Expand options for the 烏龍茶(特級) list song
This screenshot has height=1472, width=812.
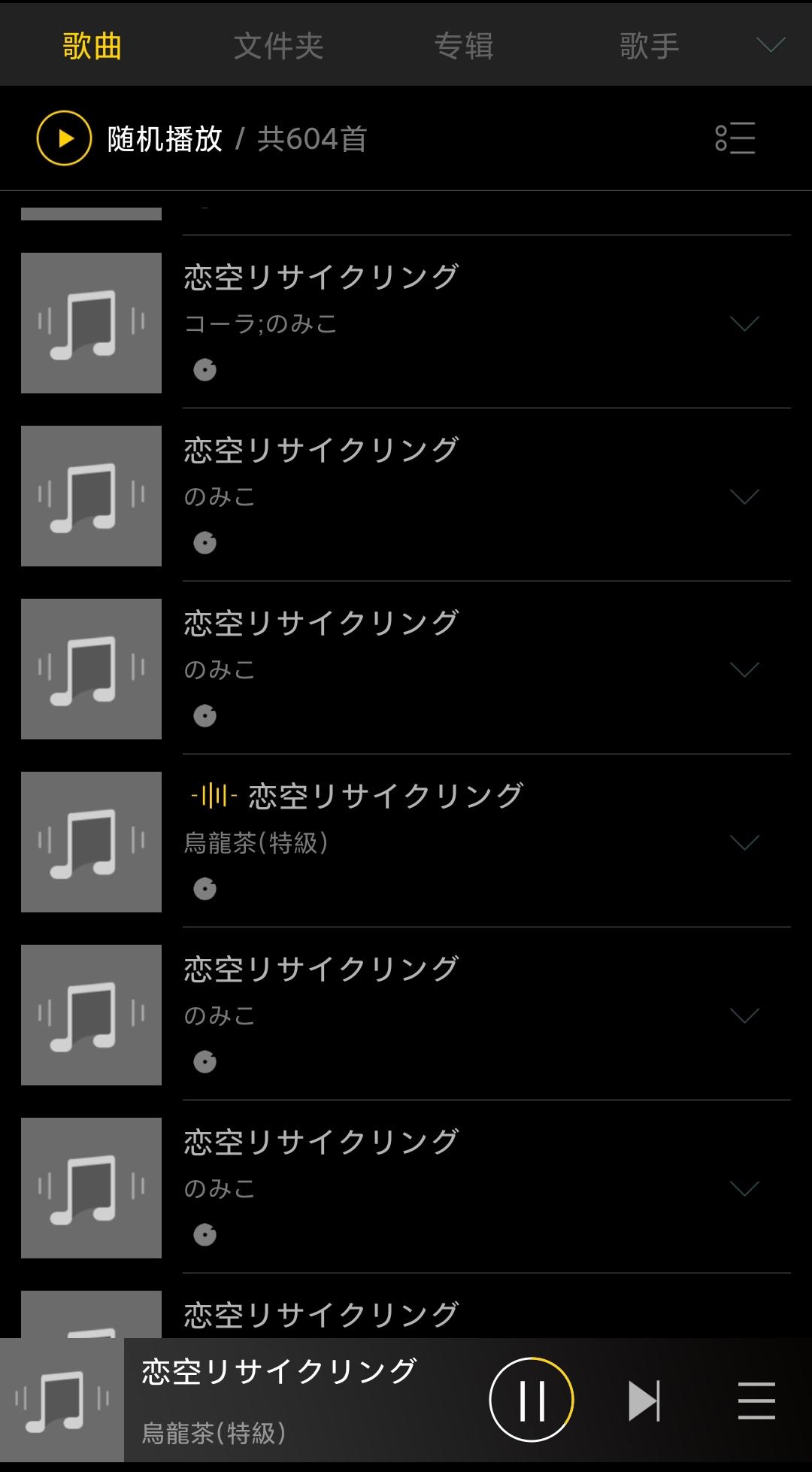pyautogui.click(x=744, y=842)
